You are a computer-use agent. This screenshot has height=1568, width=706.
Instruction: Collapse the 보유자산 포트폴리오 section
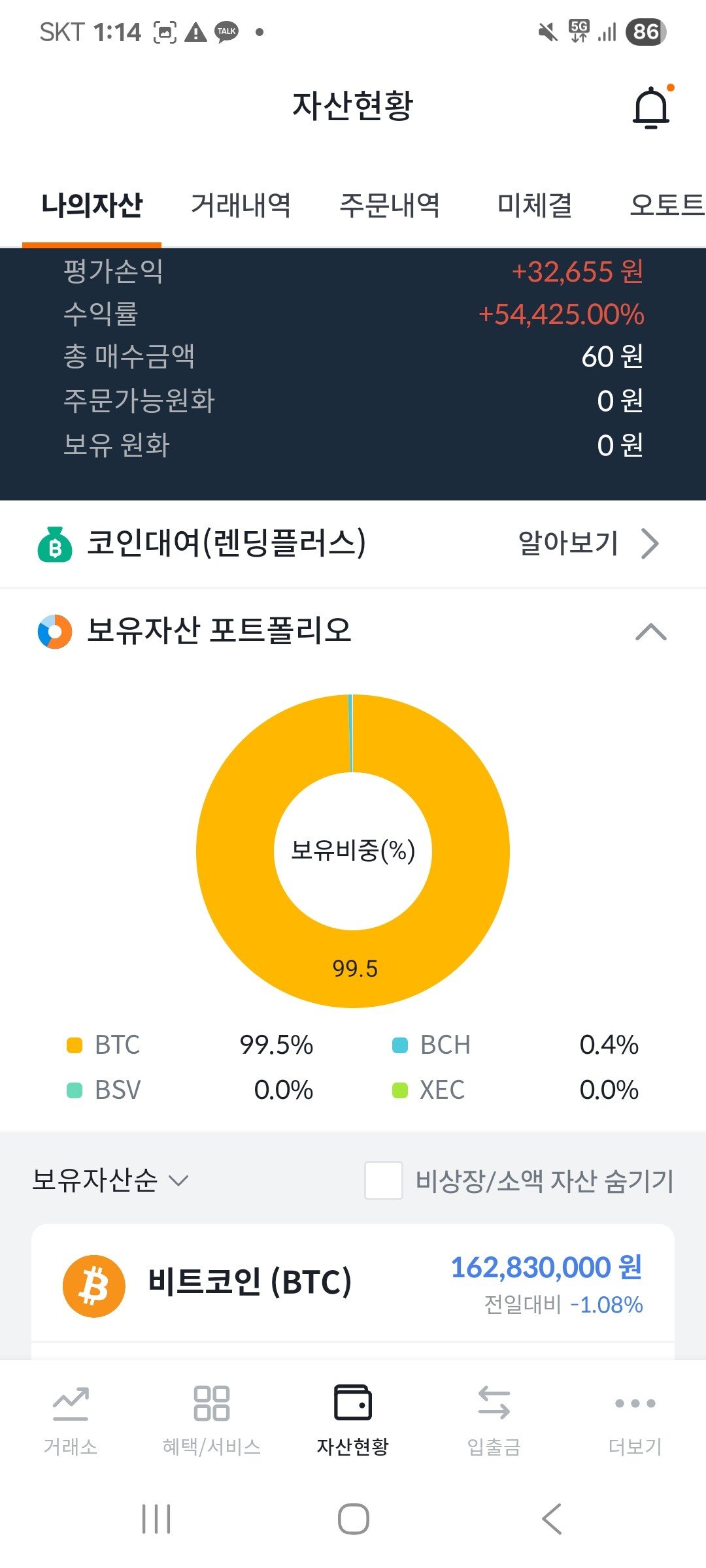click(651, 632)
